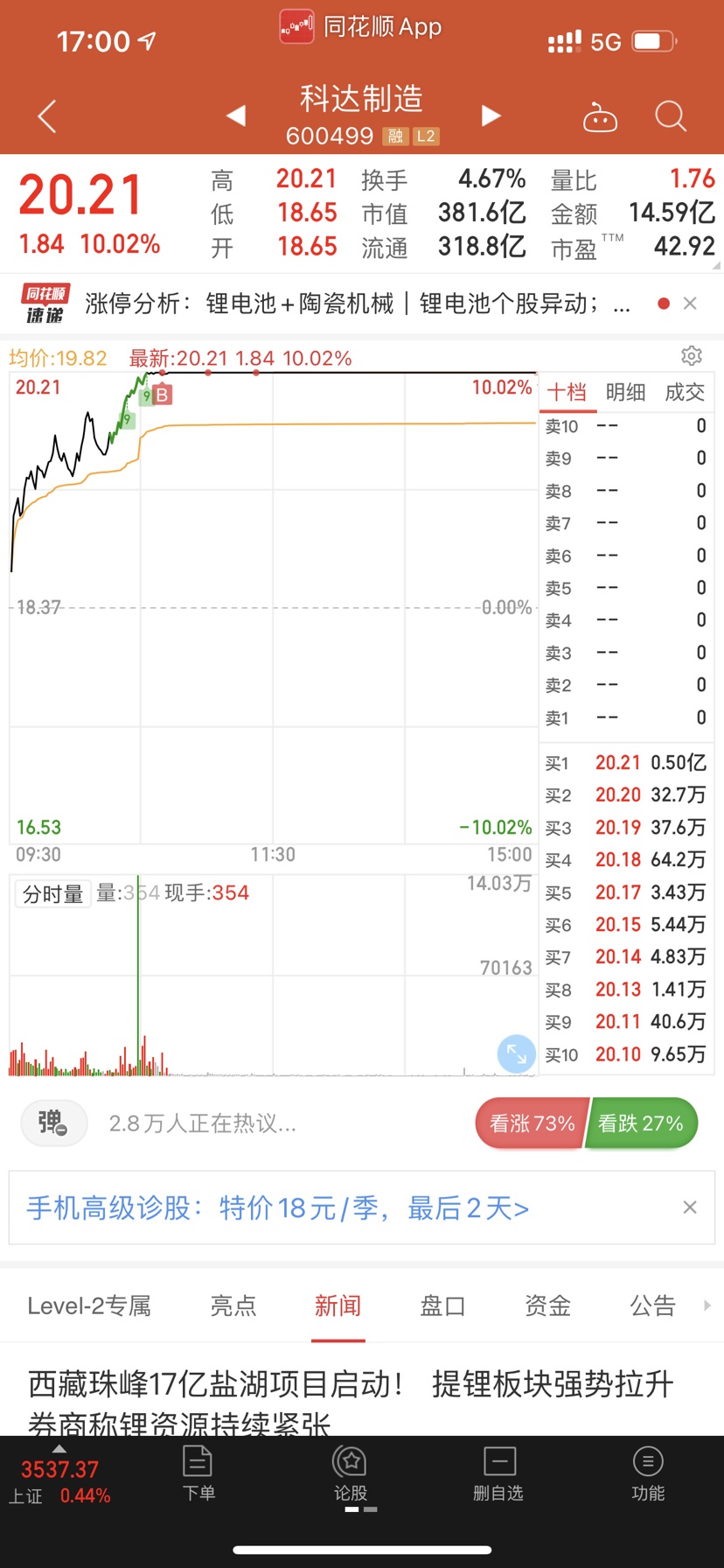Viewport: 724px width, 1568px height.
Task: Switch to the 明细 tab
Action: 625,392
